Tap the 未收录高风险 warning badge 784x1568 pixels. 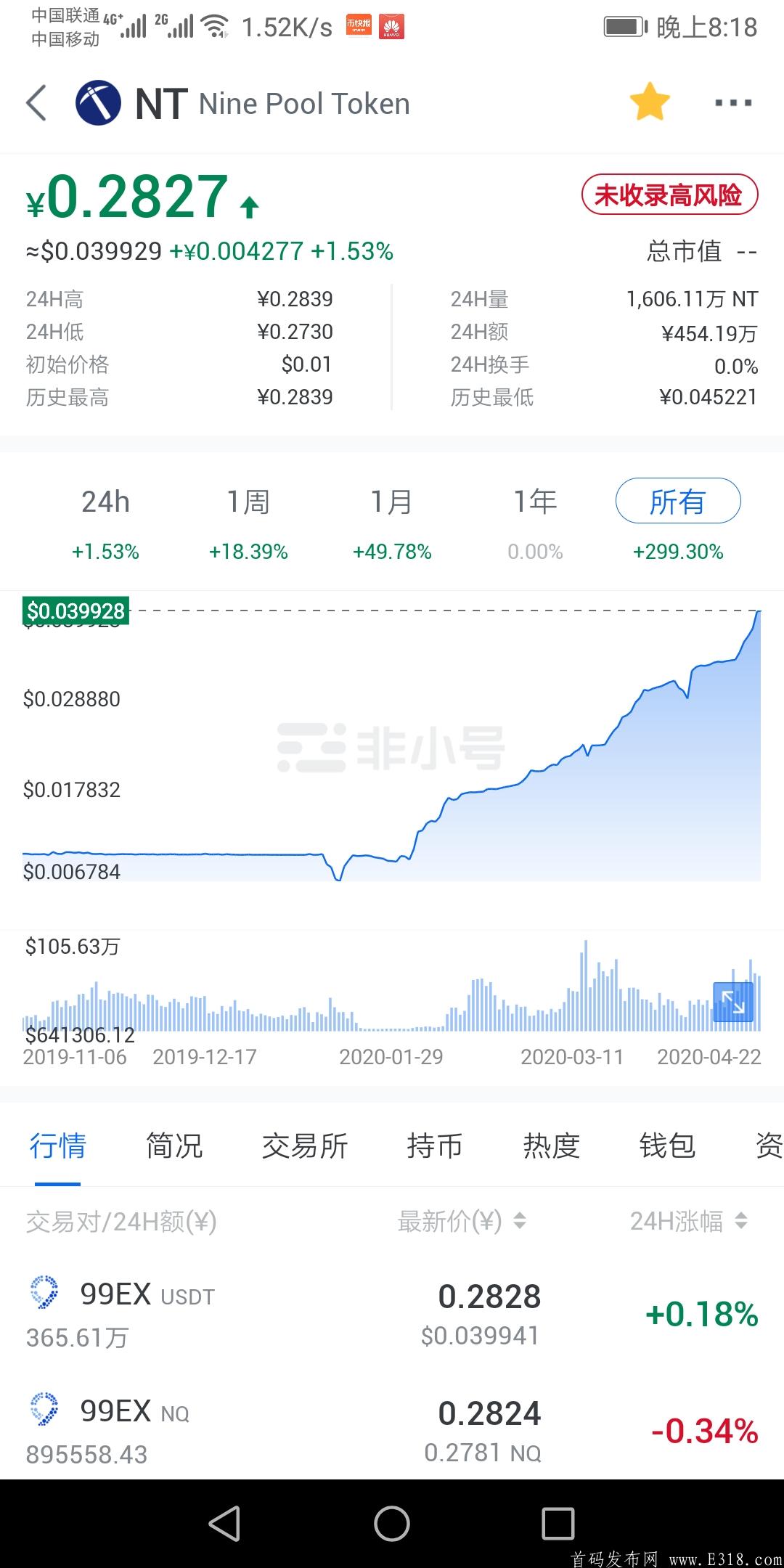tap(669, 195)
